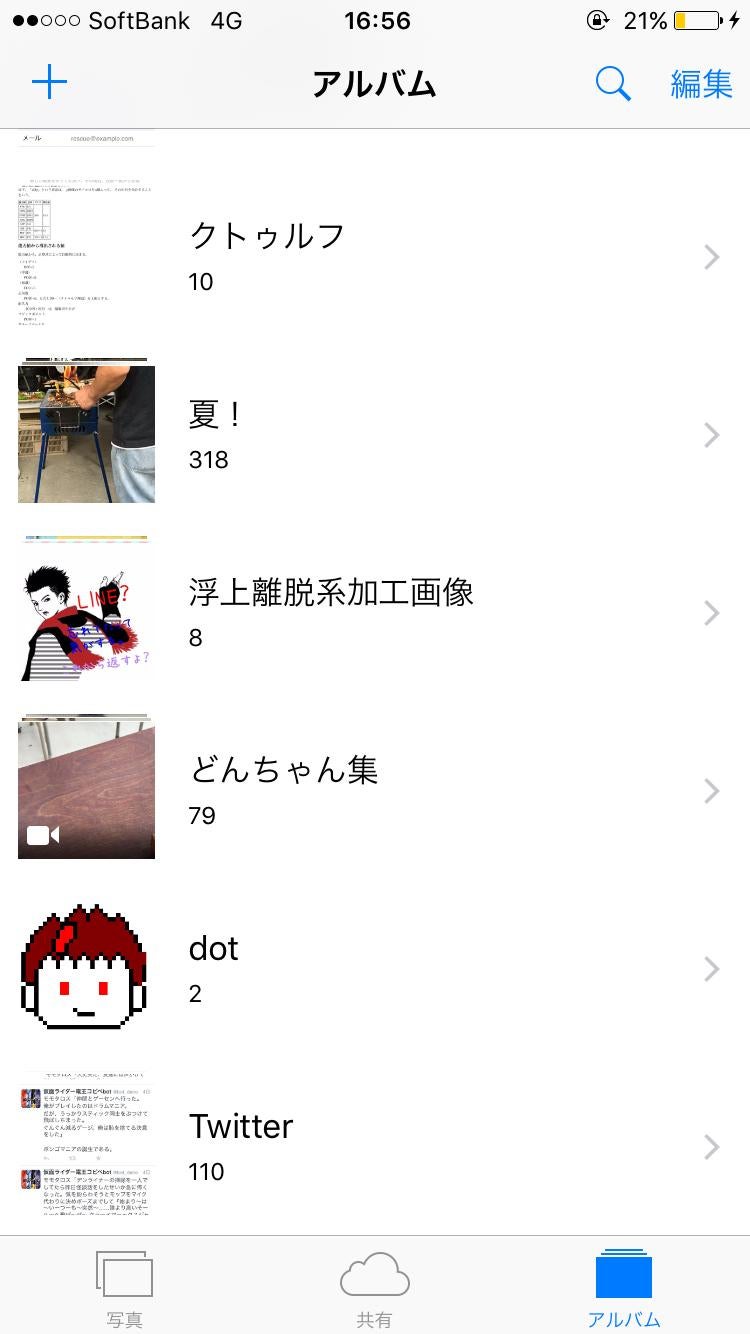This screenshot has height=1334, width=750.
Task: Switch to the 共有 tab
Action: (374, 1288)
